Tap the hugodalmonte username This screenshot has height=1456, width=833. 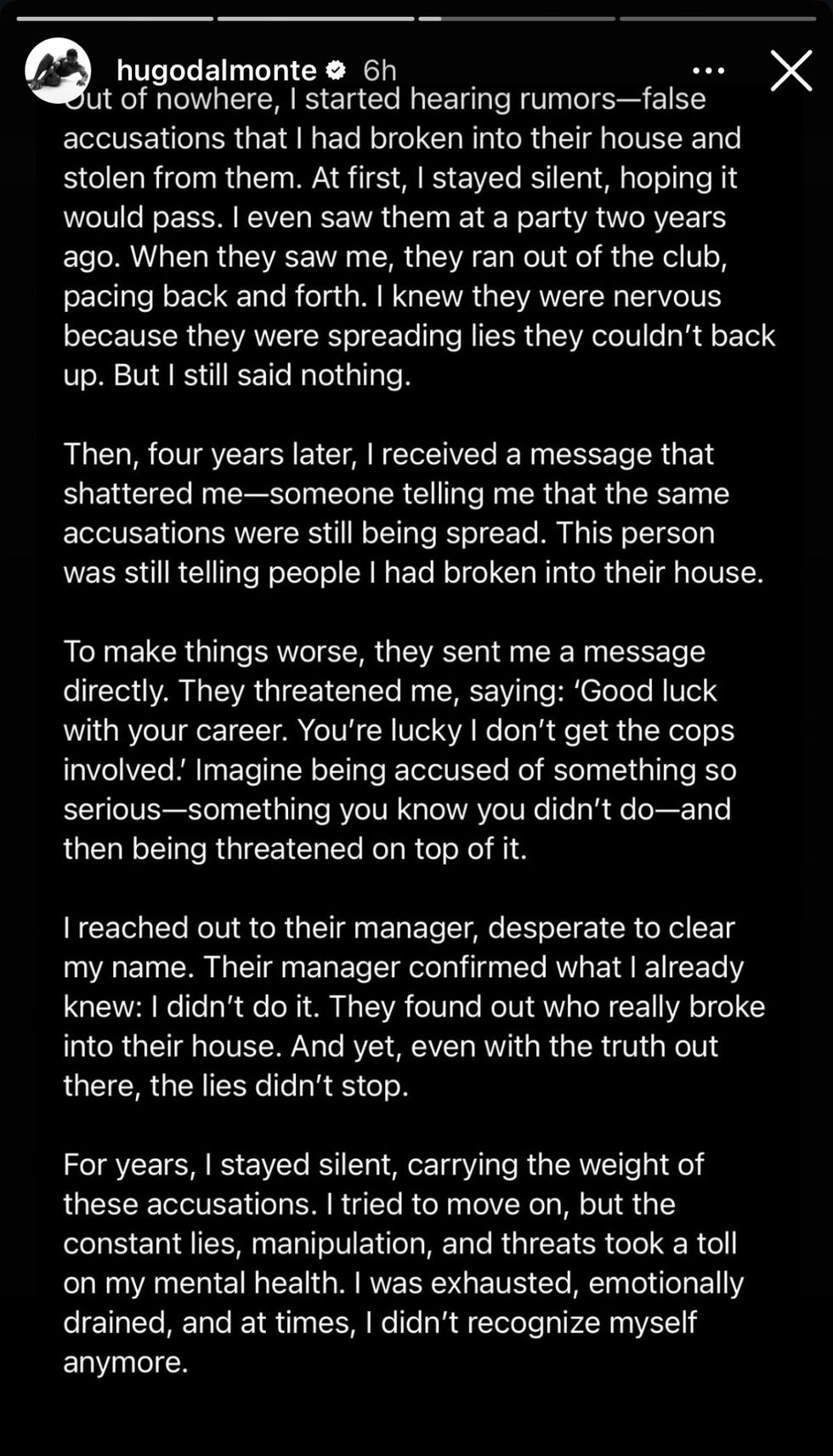point(216,70)
